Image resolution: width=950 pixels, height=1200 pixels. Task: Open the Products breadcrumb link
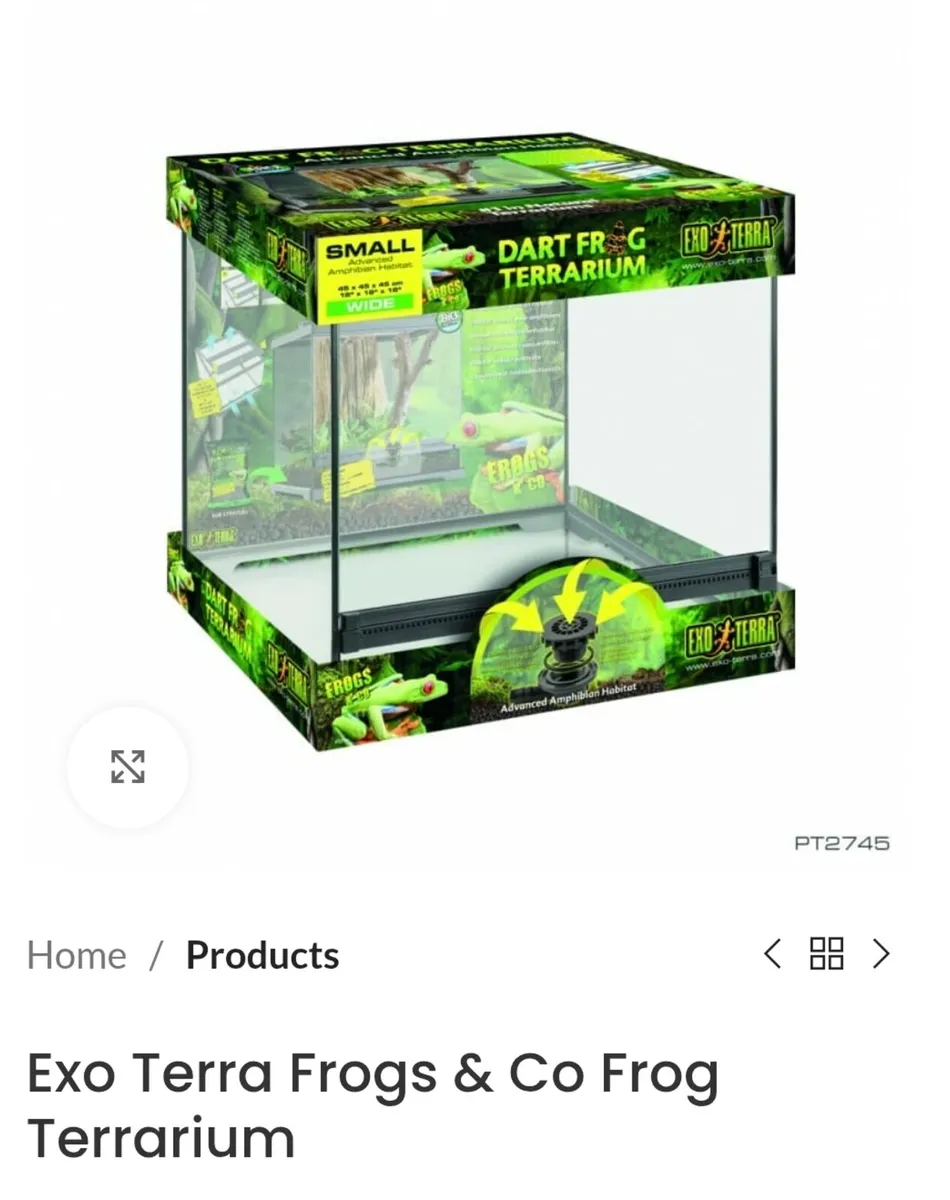click(x=262, y=955)
